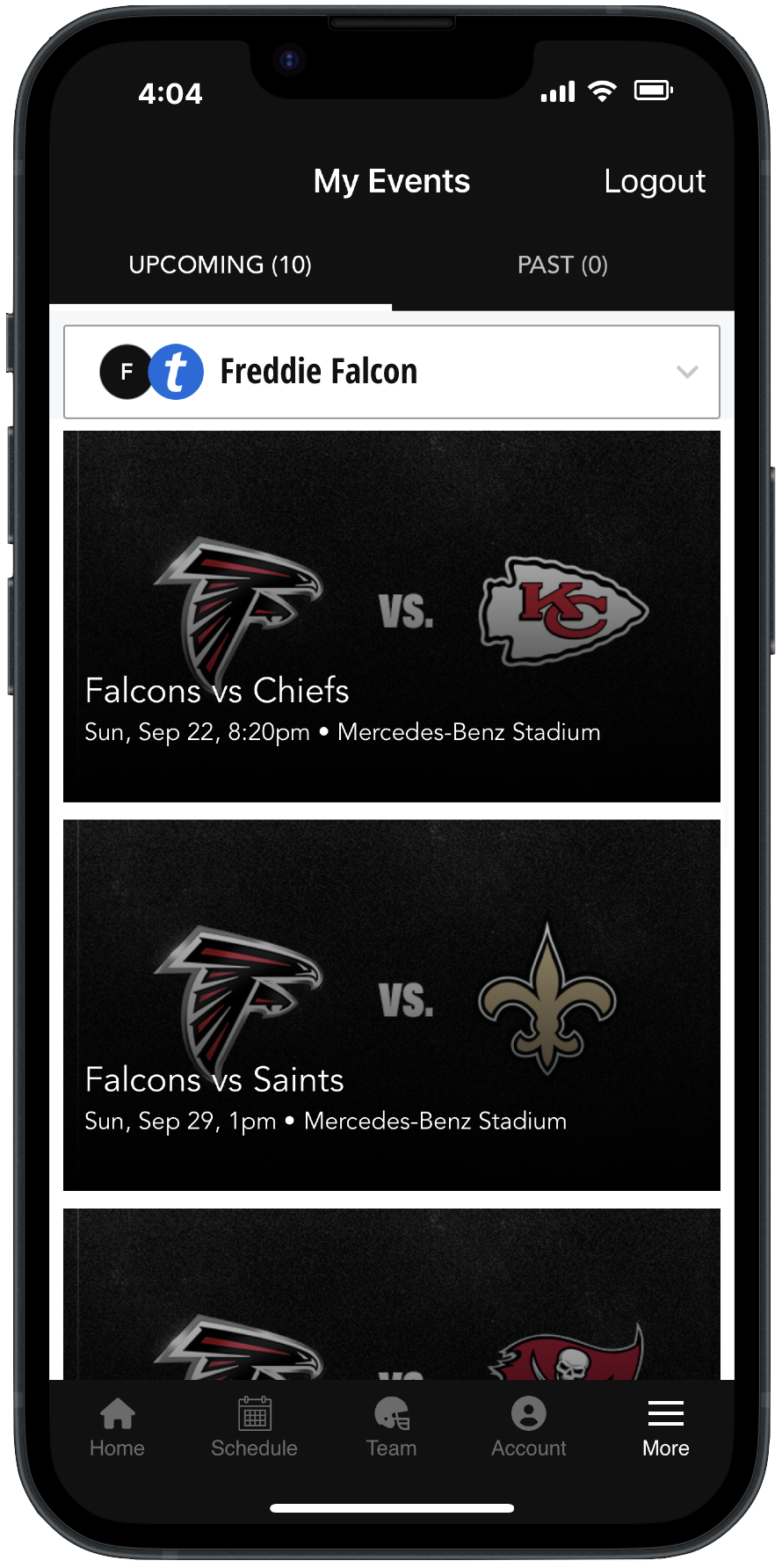Image resolution: width=782 pixels, height=1568 pixels.
Task: Log out of the account
Action: pos(654,181)
